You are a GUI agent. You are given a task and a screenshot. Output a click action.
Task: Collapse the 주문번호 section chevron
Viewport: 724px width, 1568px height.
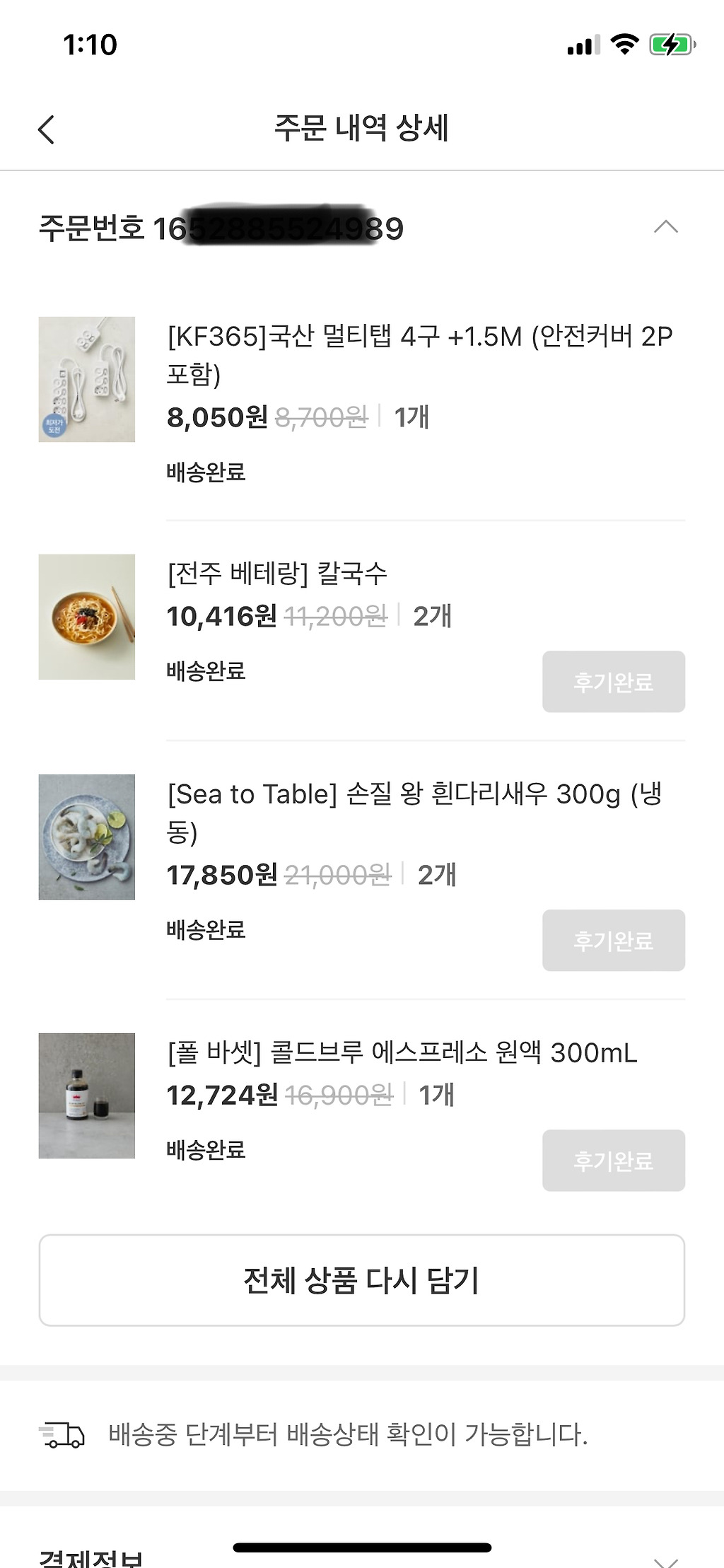pos(665,227)
